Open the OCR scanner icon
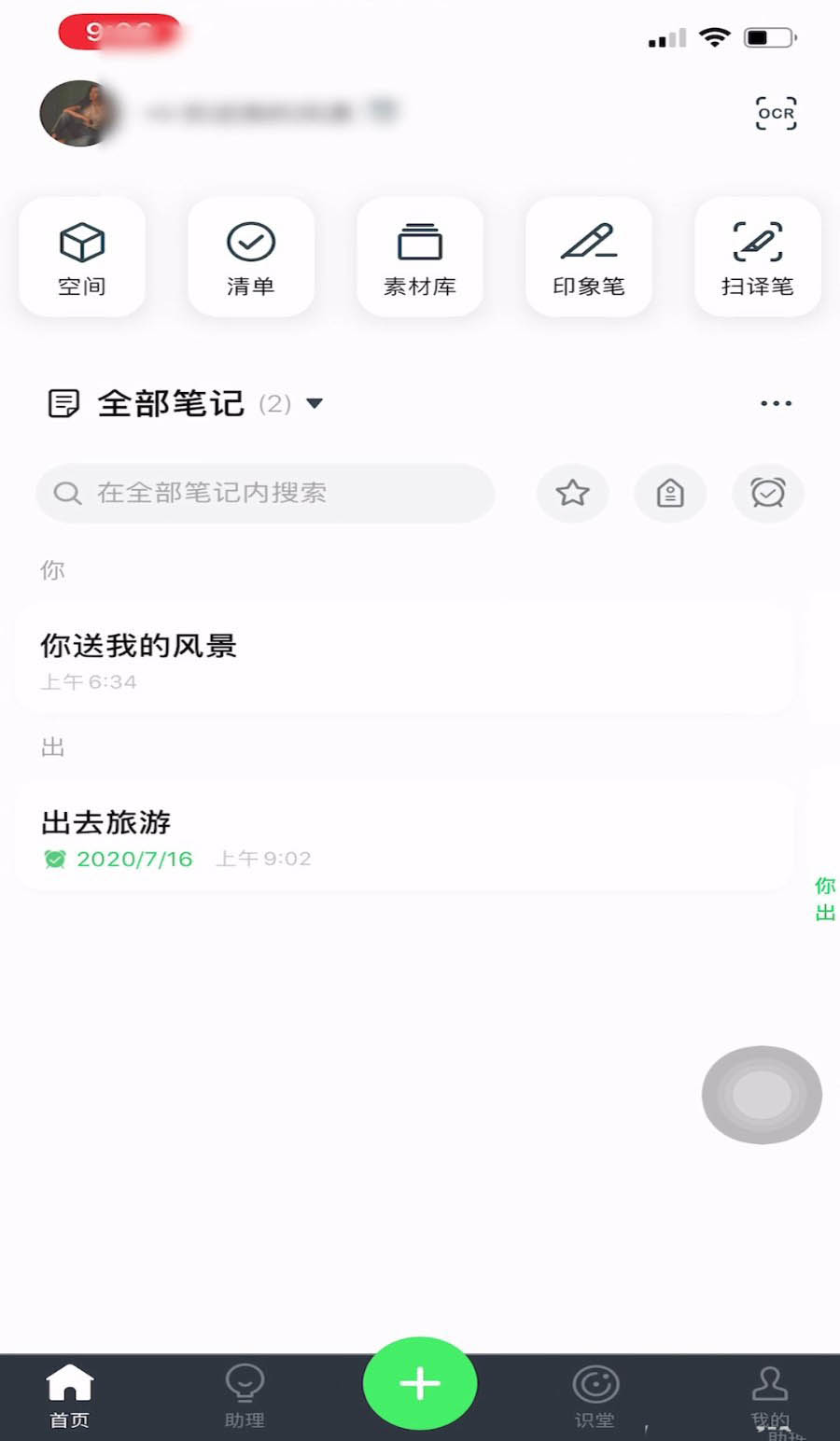The image size is (840, 1441). (x=776, y=113)
